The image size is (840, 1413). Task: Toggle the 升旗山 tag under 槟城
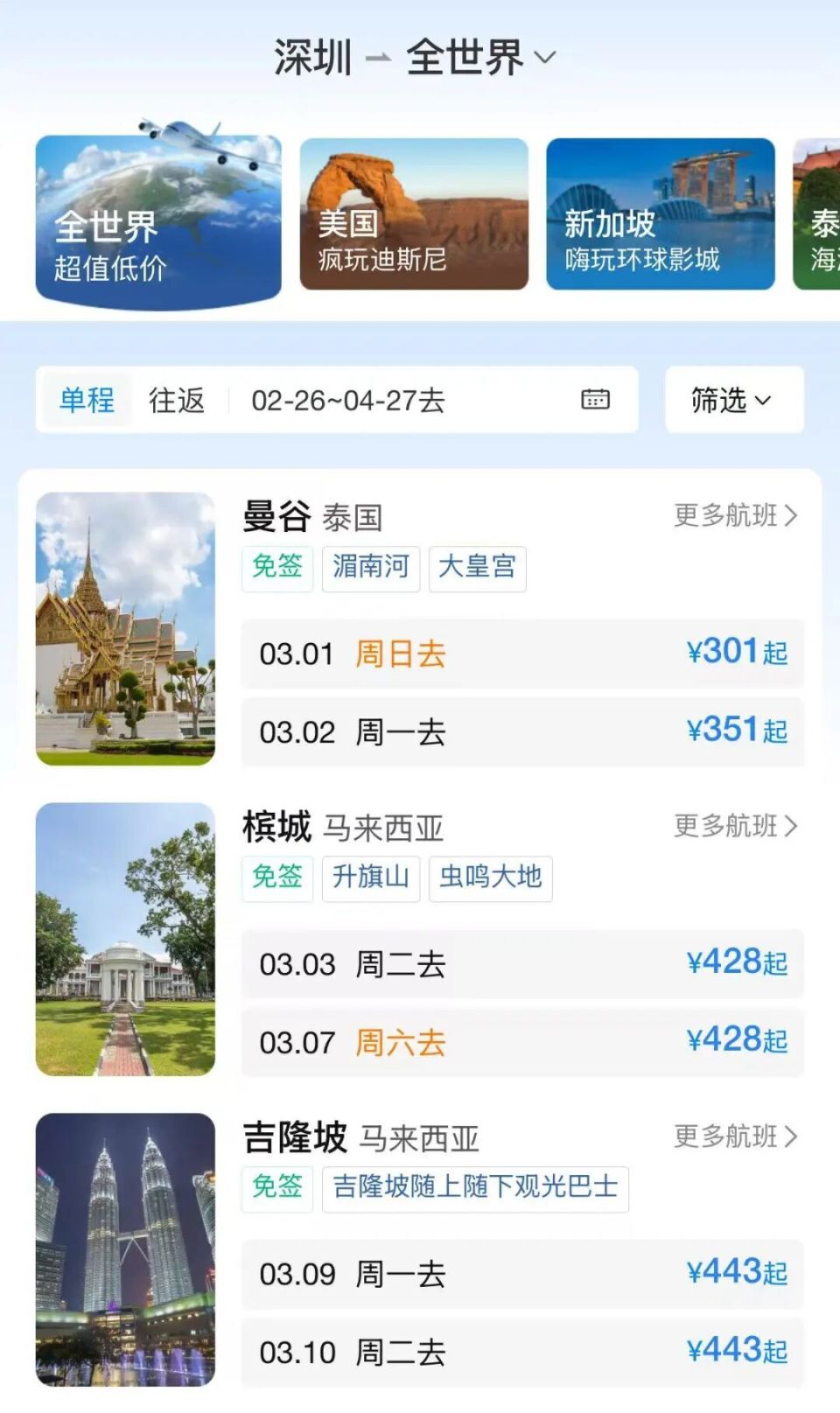tap(370, 879)
